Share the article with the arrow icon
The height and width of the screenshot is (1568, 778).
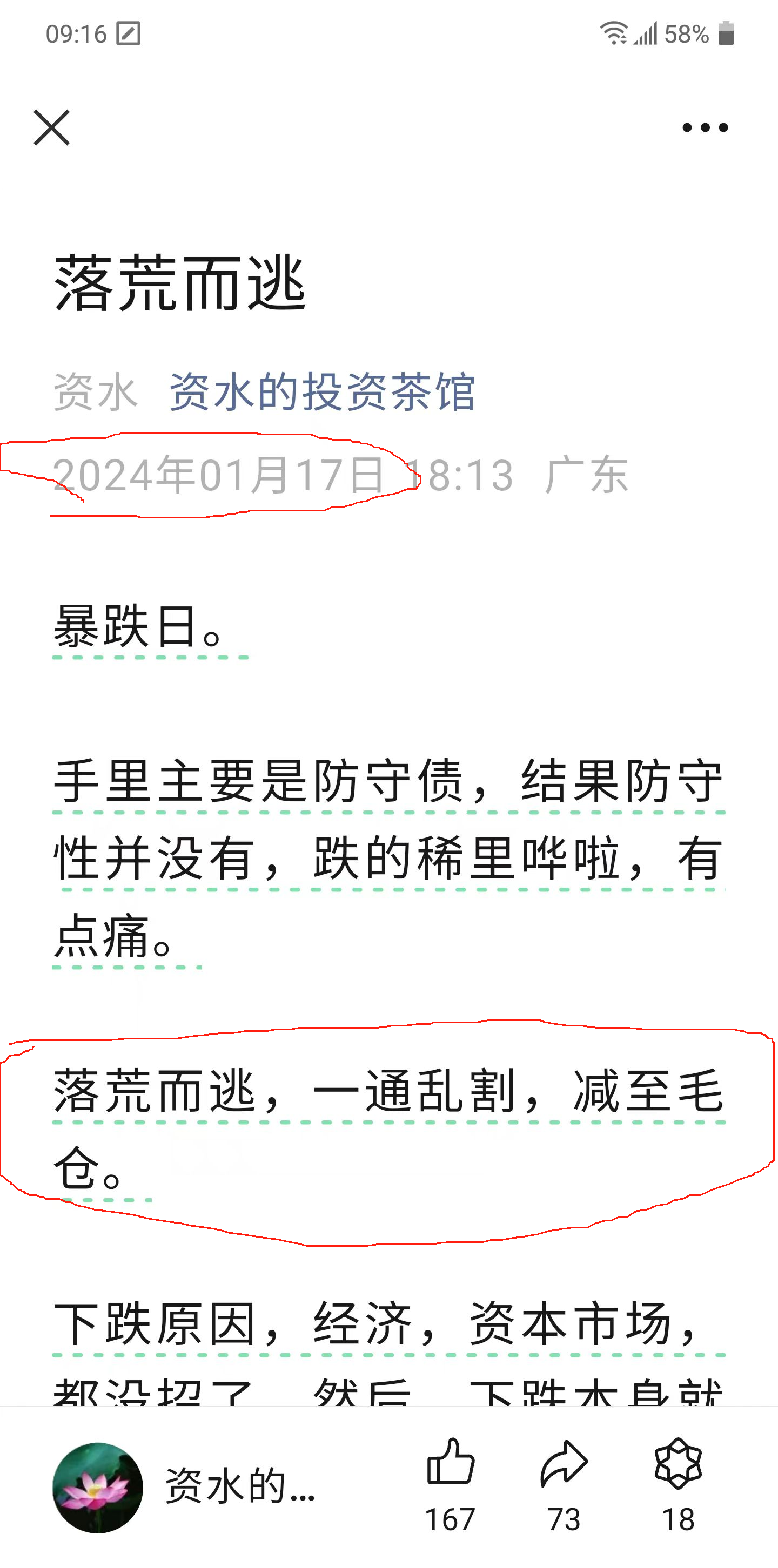pyautogui.click(x=564, y=1463)
